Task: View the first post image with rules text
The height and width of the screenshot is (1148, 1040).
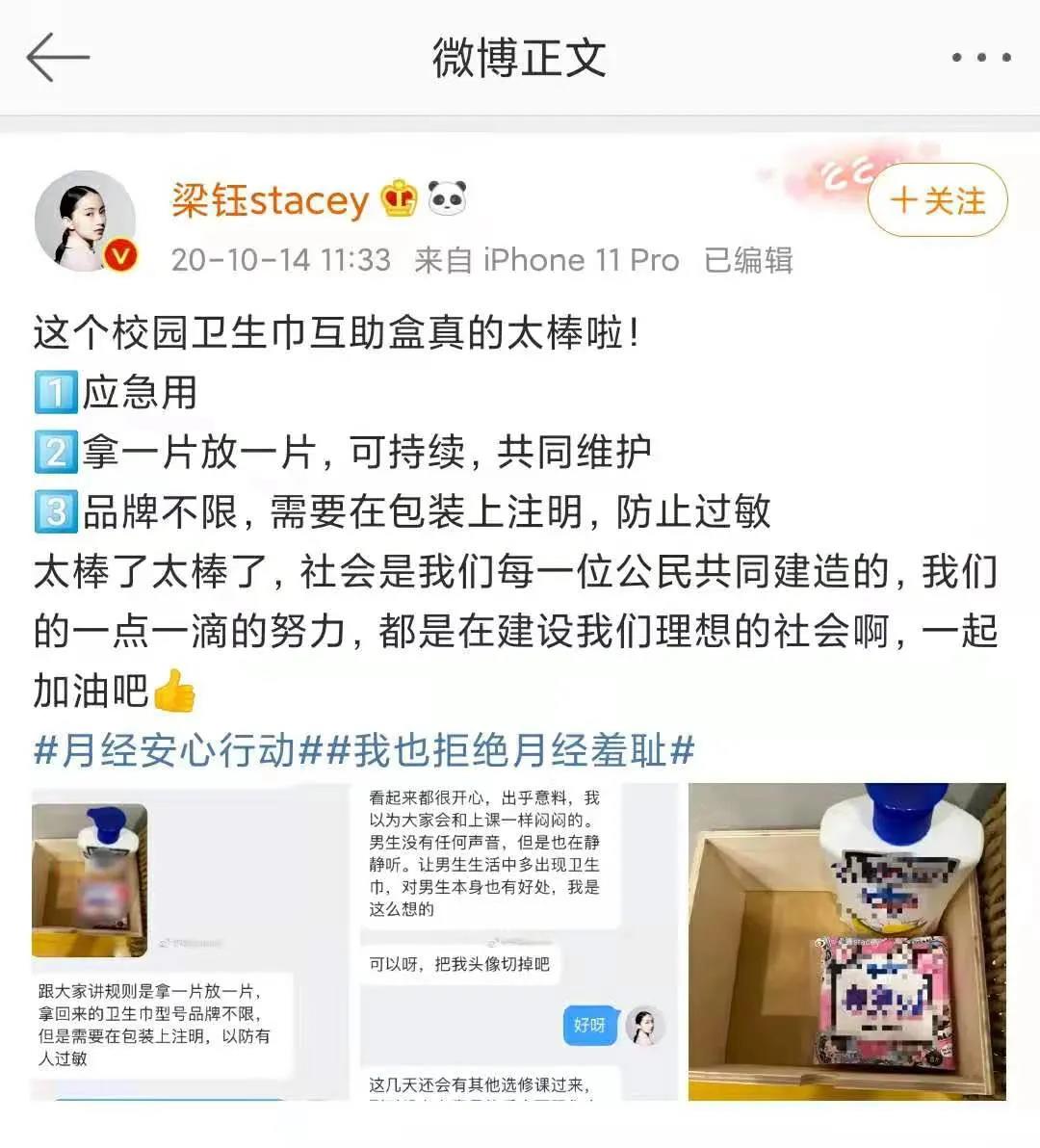Action: 189,941
